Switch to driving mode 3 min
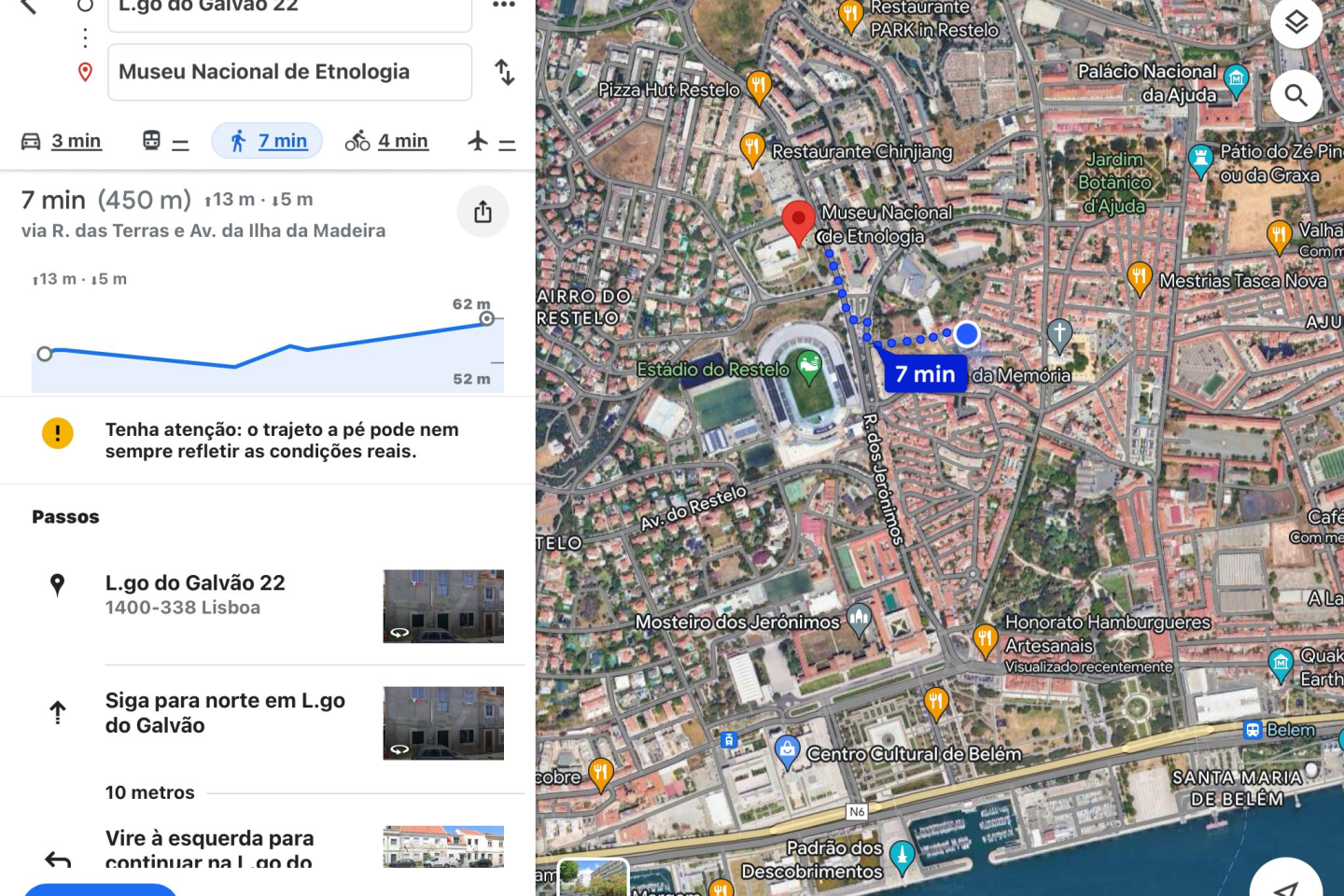Image resolution: width=1344 pixels, height=896 pixels. [62, 141]
